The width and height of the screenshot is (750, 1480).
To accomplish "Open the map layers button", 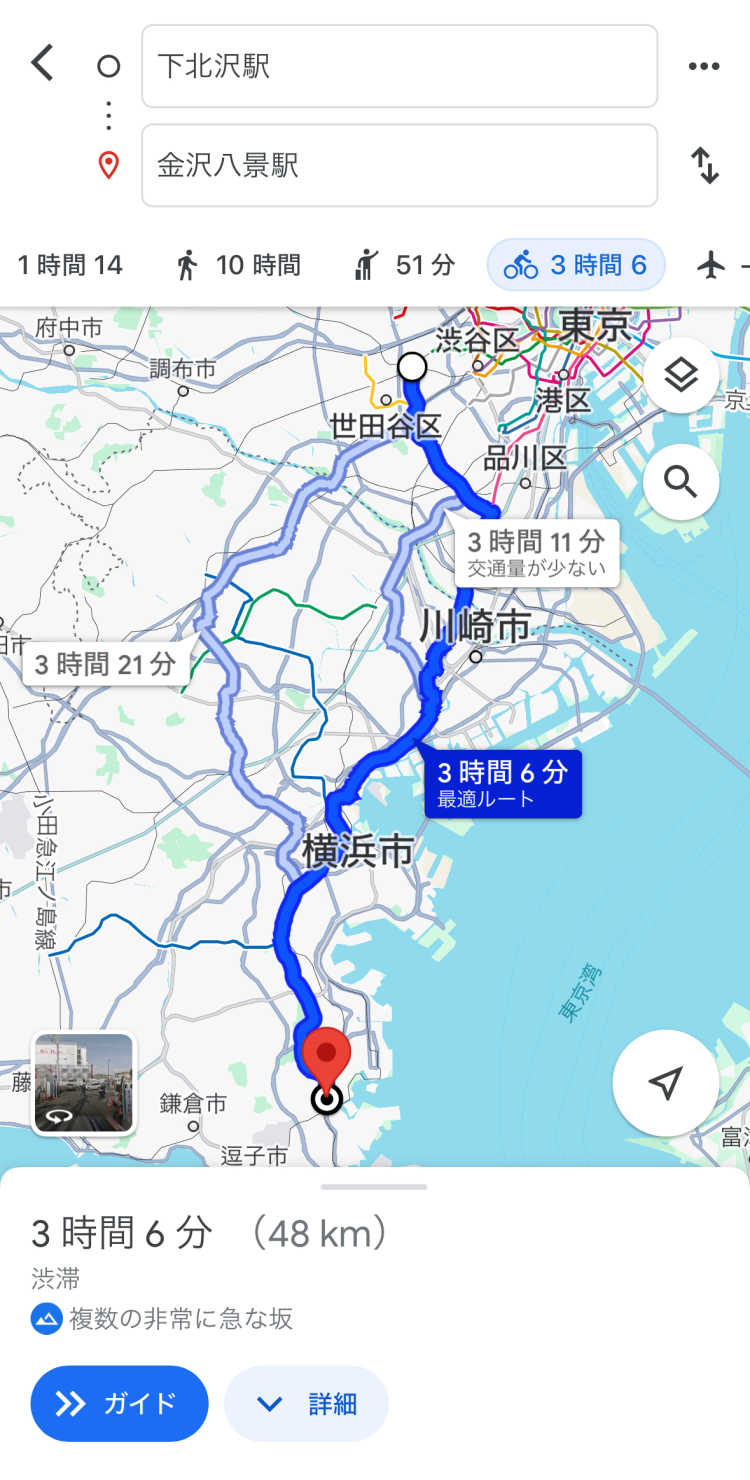I will pos(681,376).
